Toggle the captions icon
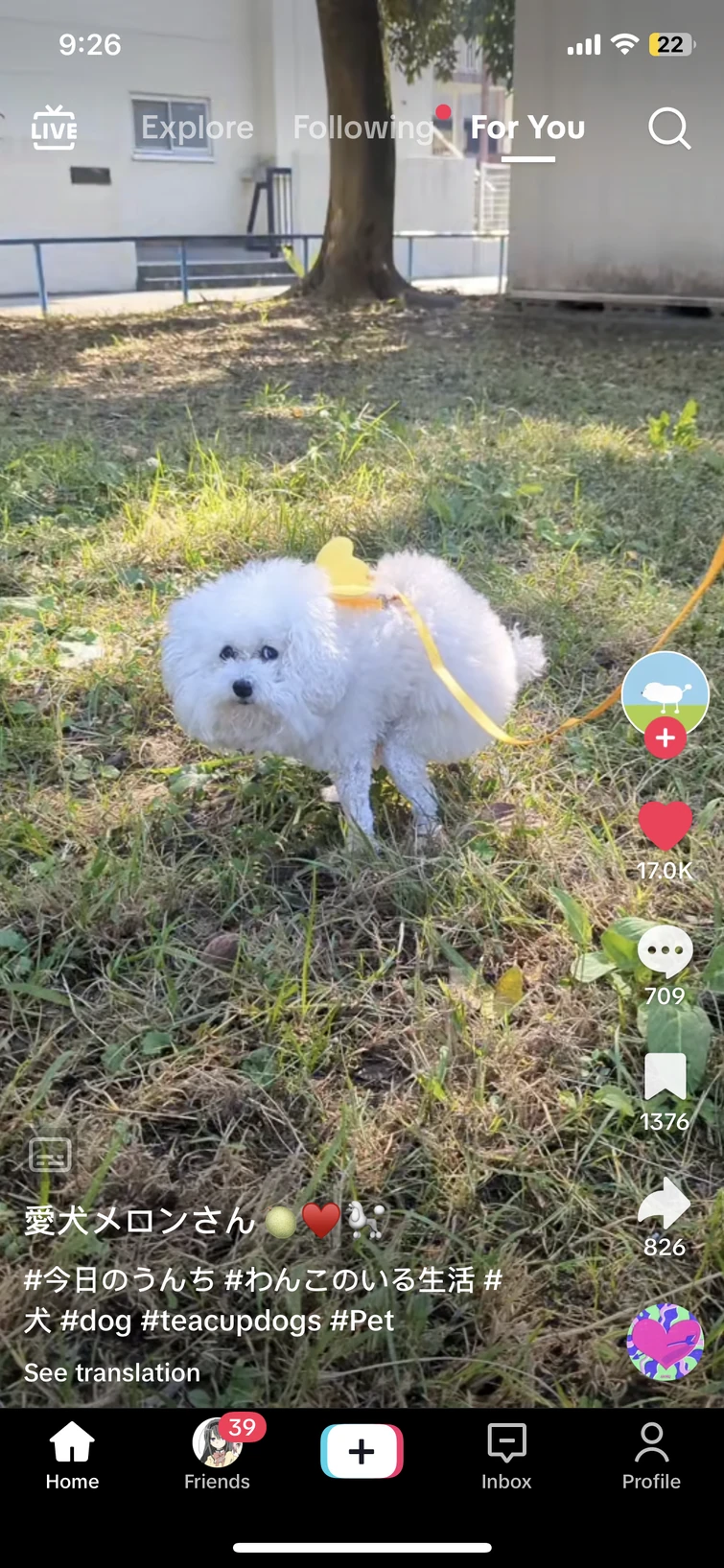 pos(50,1155)
